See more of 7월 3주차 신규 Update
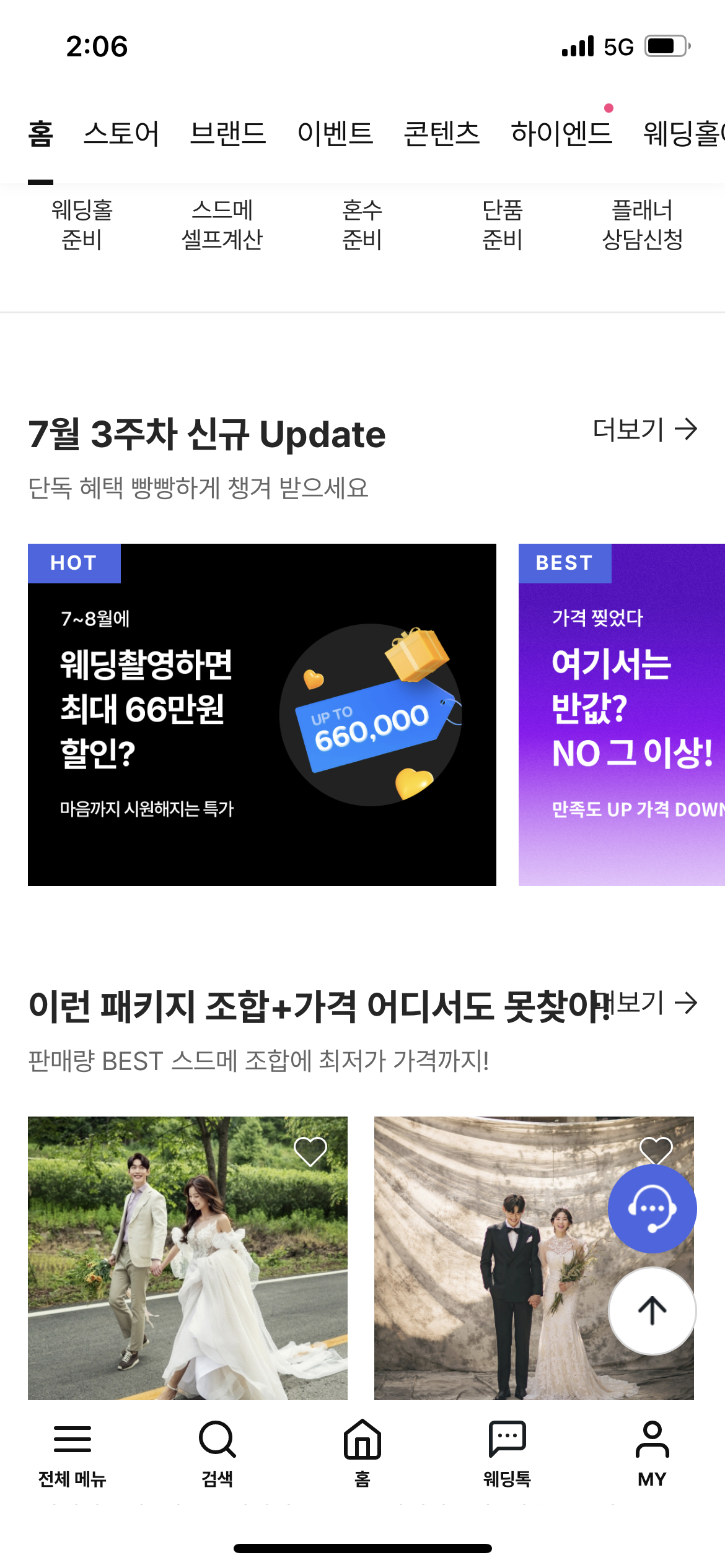The width and height of the screenshot is (725, 1568). pyautogui.click(x=644, y=429)
